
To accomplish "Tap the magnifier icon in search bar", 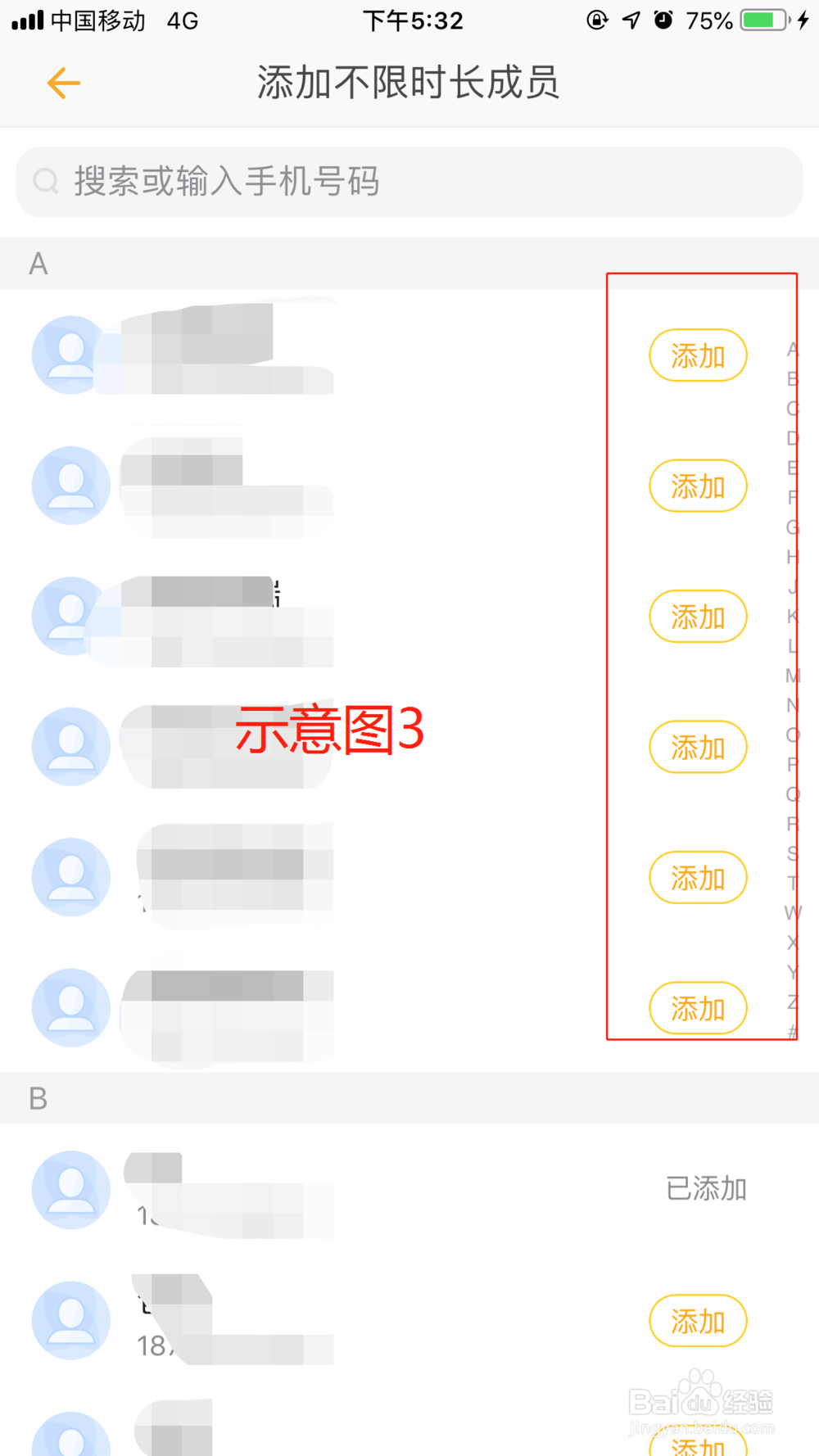I will (x=45, y=181).
